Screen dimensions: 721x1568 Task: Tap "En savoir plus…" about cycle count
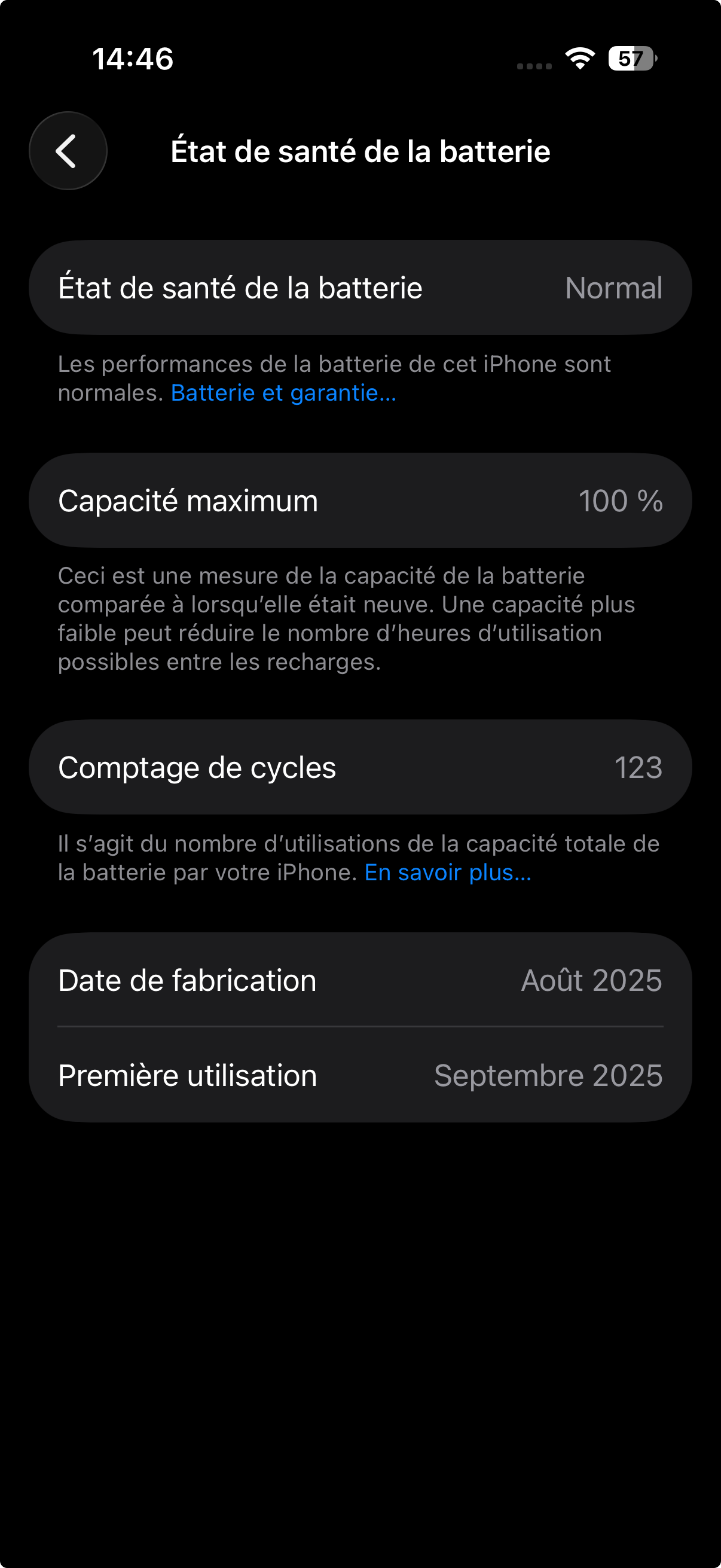point(448,873)
